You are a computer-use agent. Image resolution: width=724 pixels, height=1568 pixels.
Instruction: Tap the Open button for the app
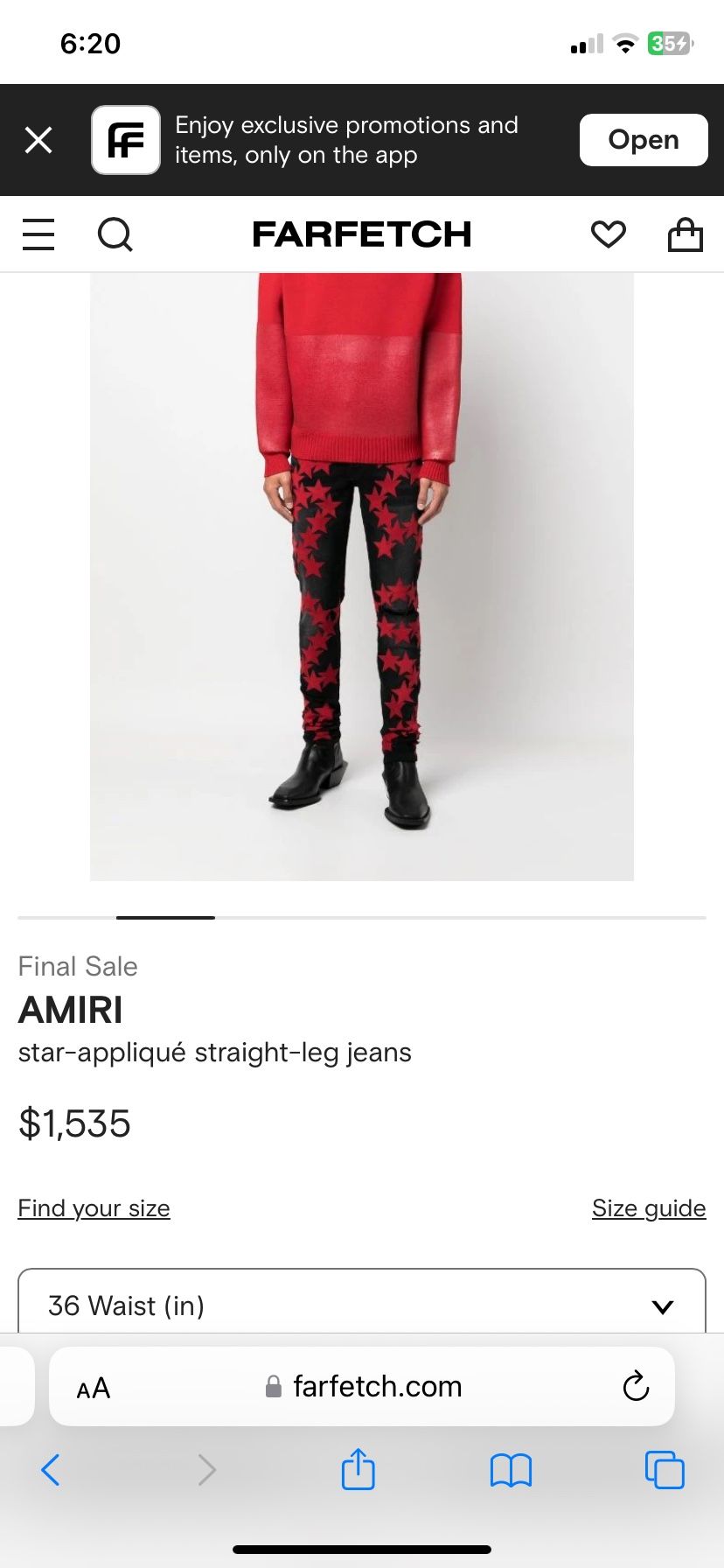(644, 140)
